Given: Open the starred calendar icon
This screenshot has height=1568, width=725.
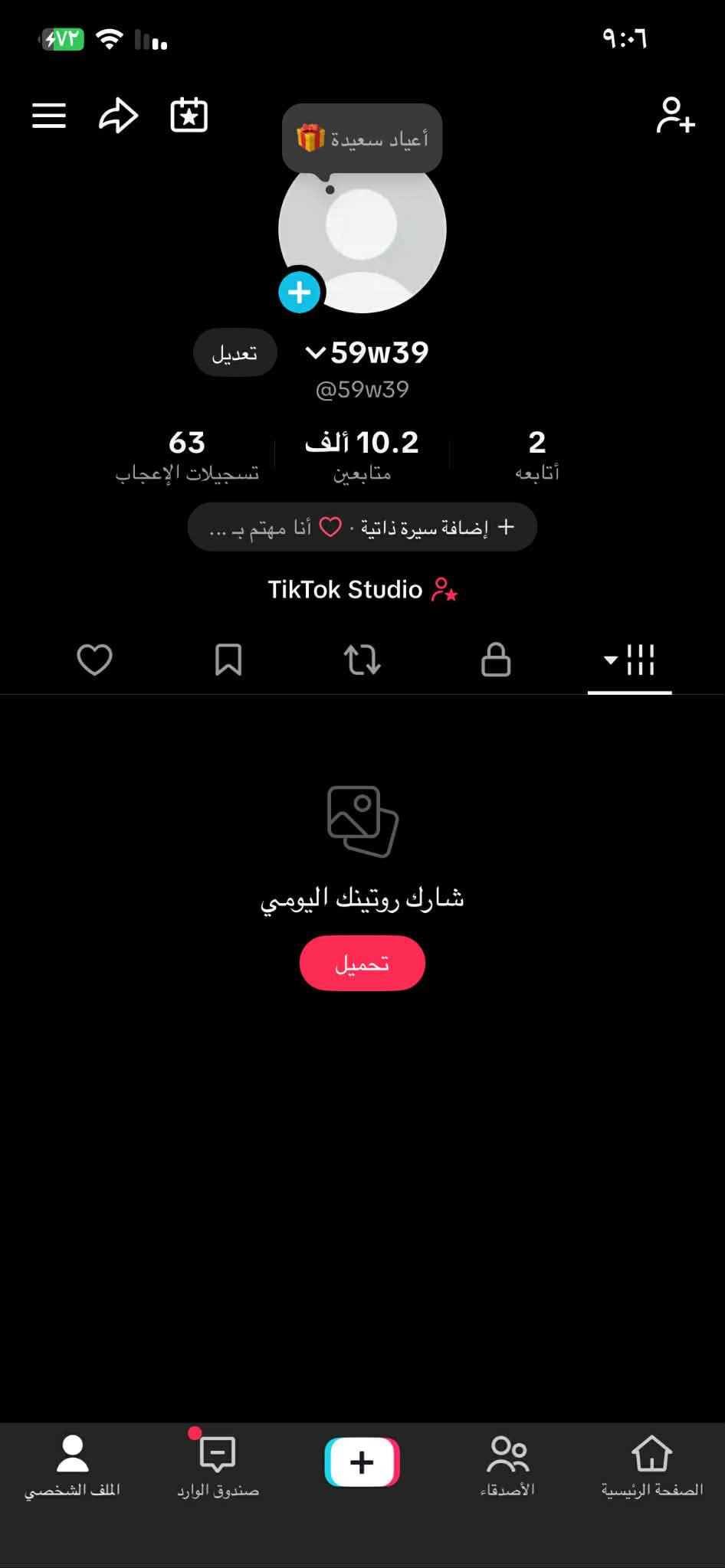Looking at the screenshot, I should (x=189, y=116).
